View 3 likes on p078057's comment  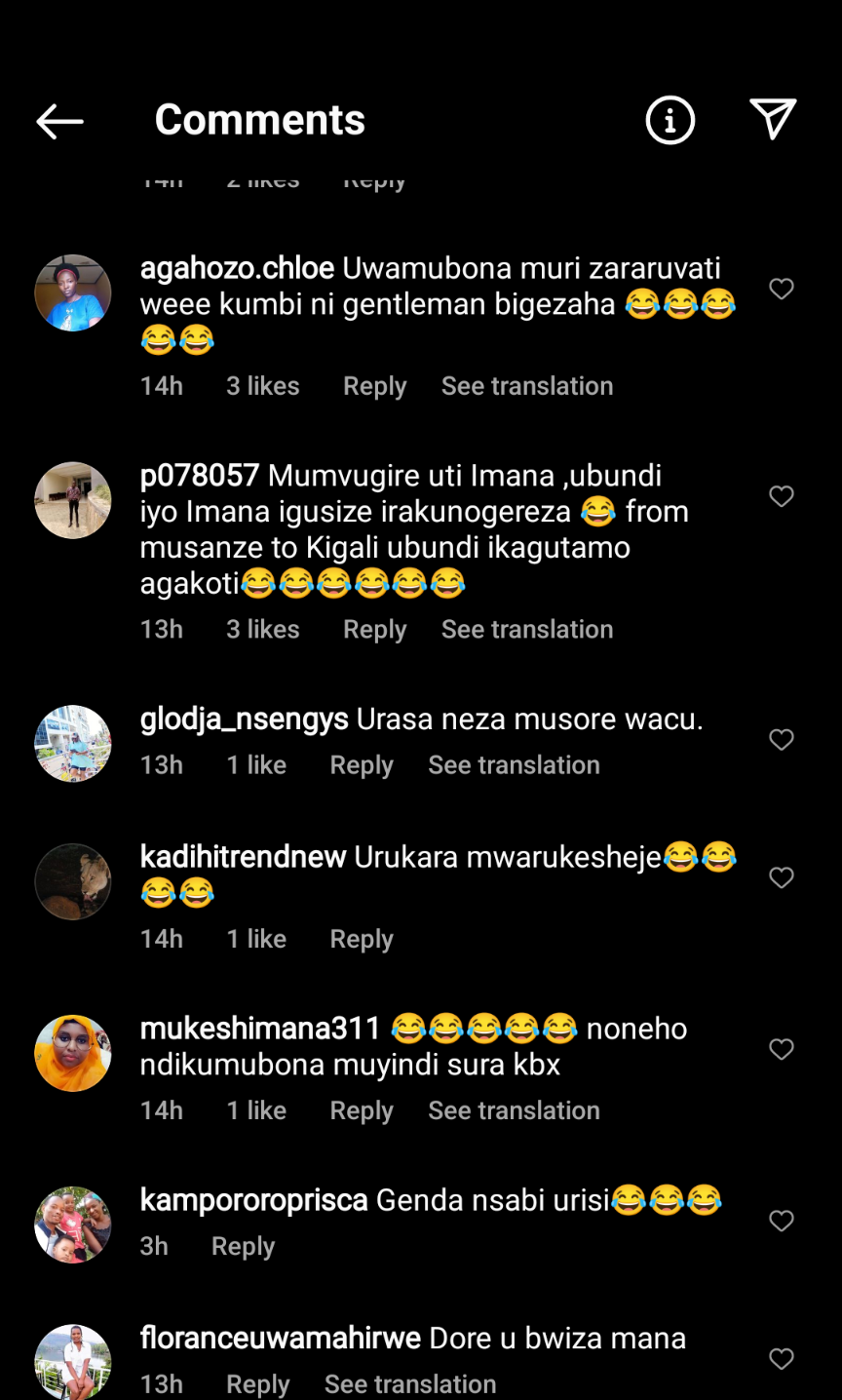(263, 630)
